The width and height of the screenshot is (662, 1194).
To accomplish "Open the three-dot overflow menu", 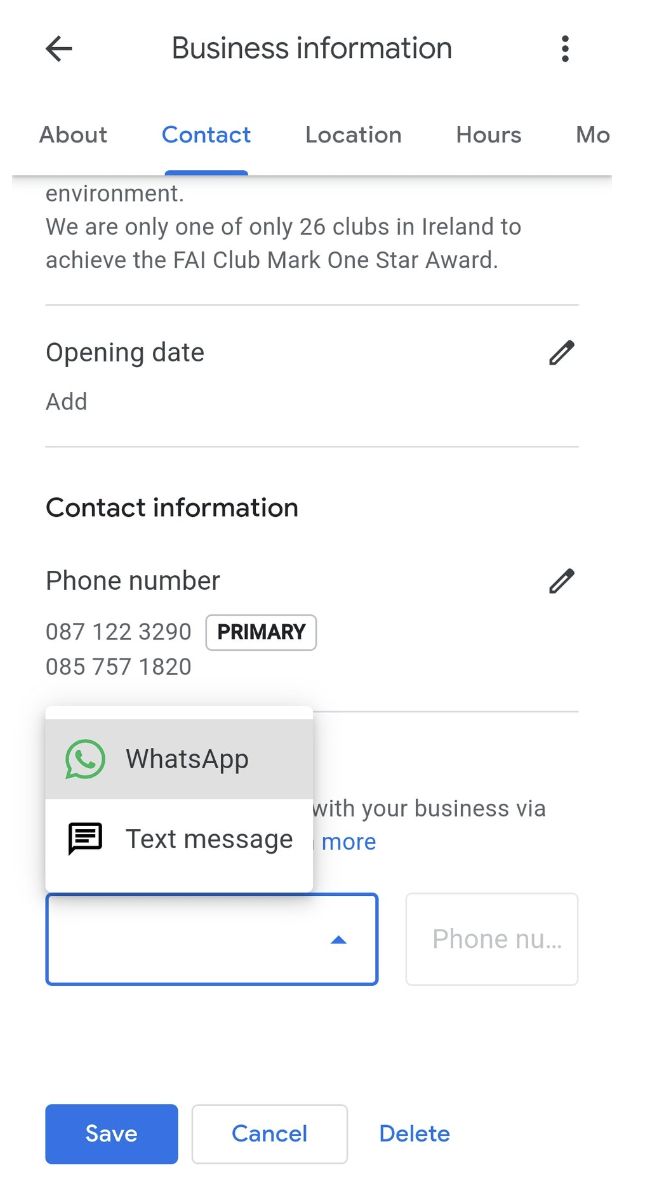I will [x=565, y=49].
